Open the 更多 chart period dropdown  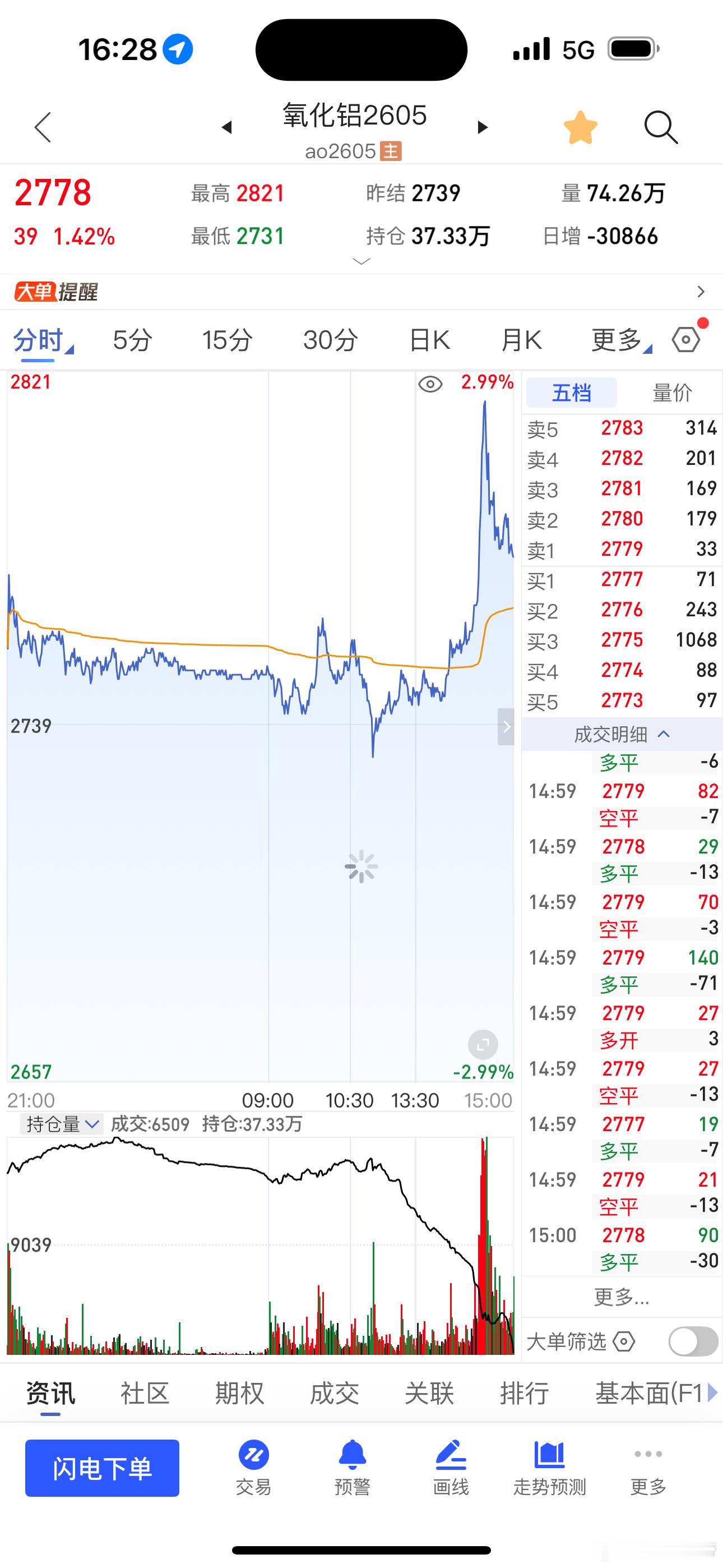(x=619, y=340)
